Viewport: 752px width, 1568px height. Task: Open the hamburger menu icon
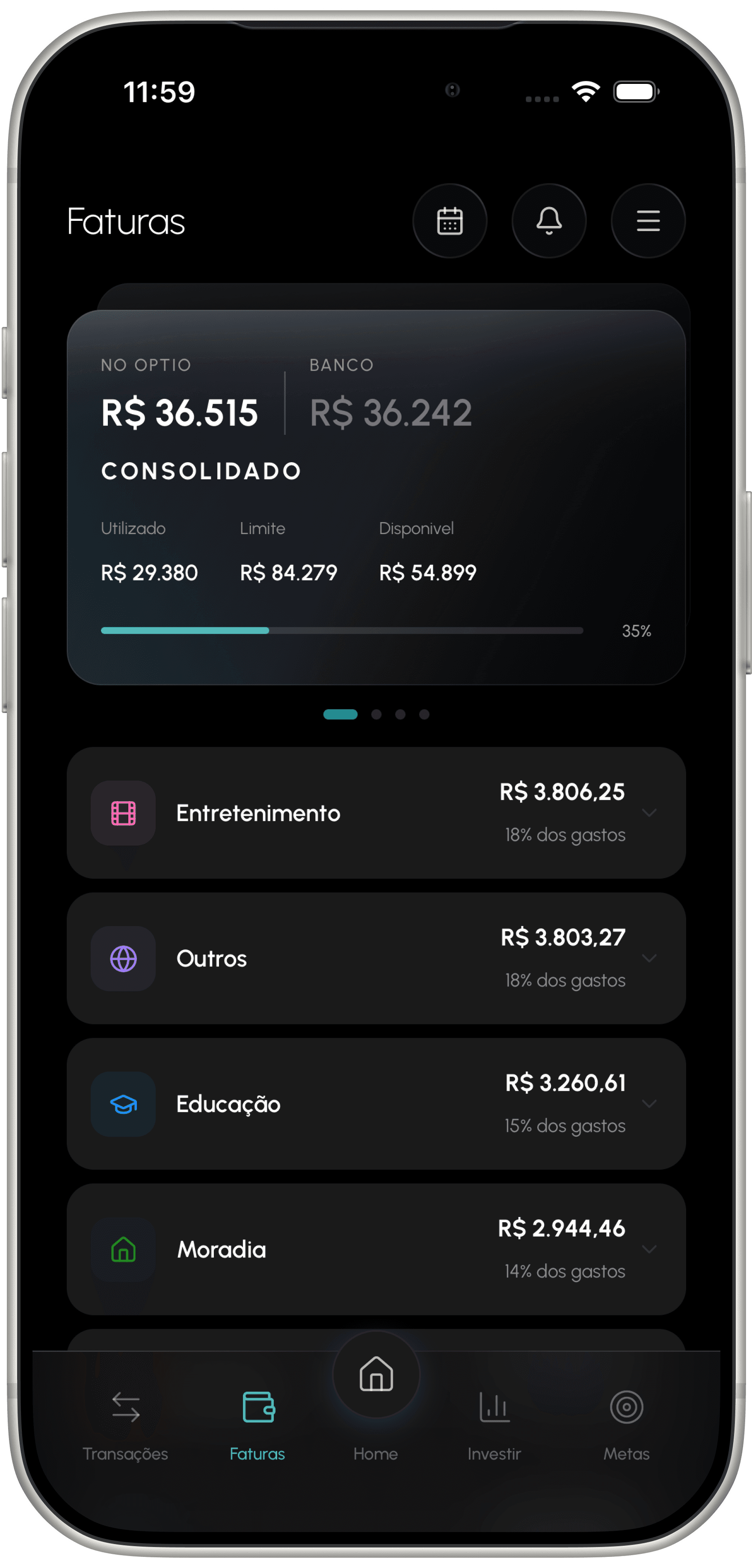tap(647, 221)
